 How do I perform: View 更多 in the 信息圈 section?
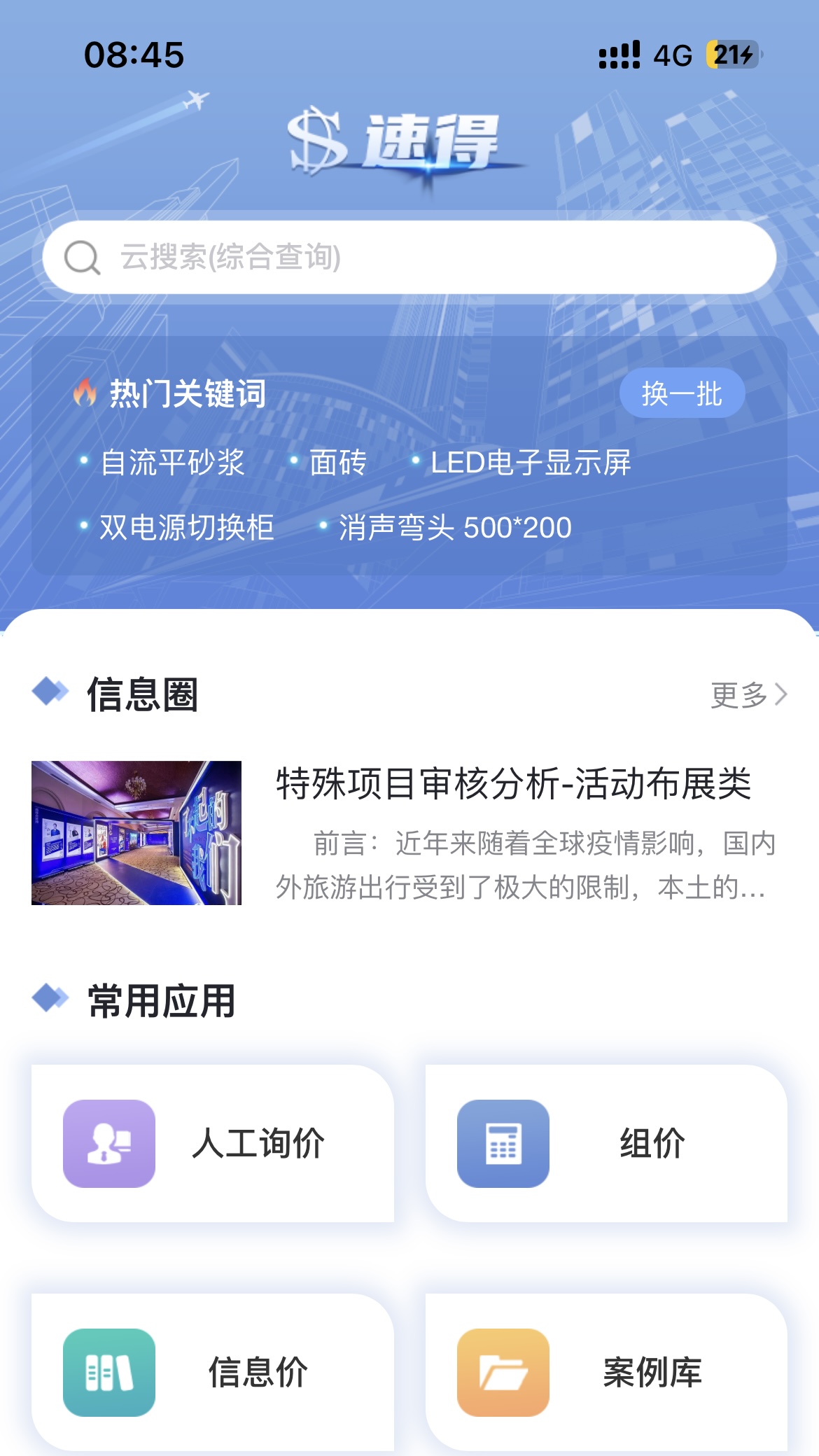click(x=748, y=694)
